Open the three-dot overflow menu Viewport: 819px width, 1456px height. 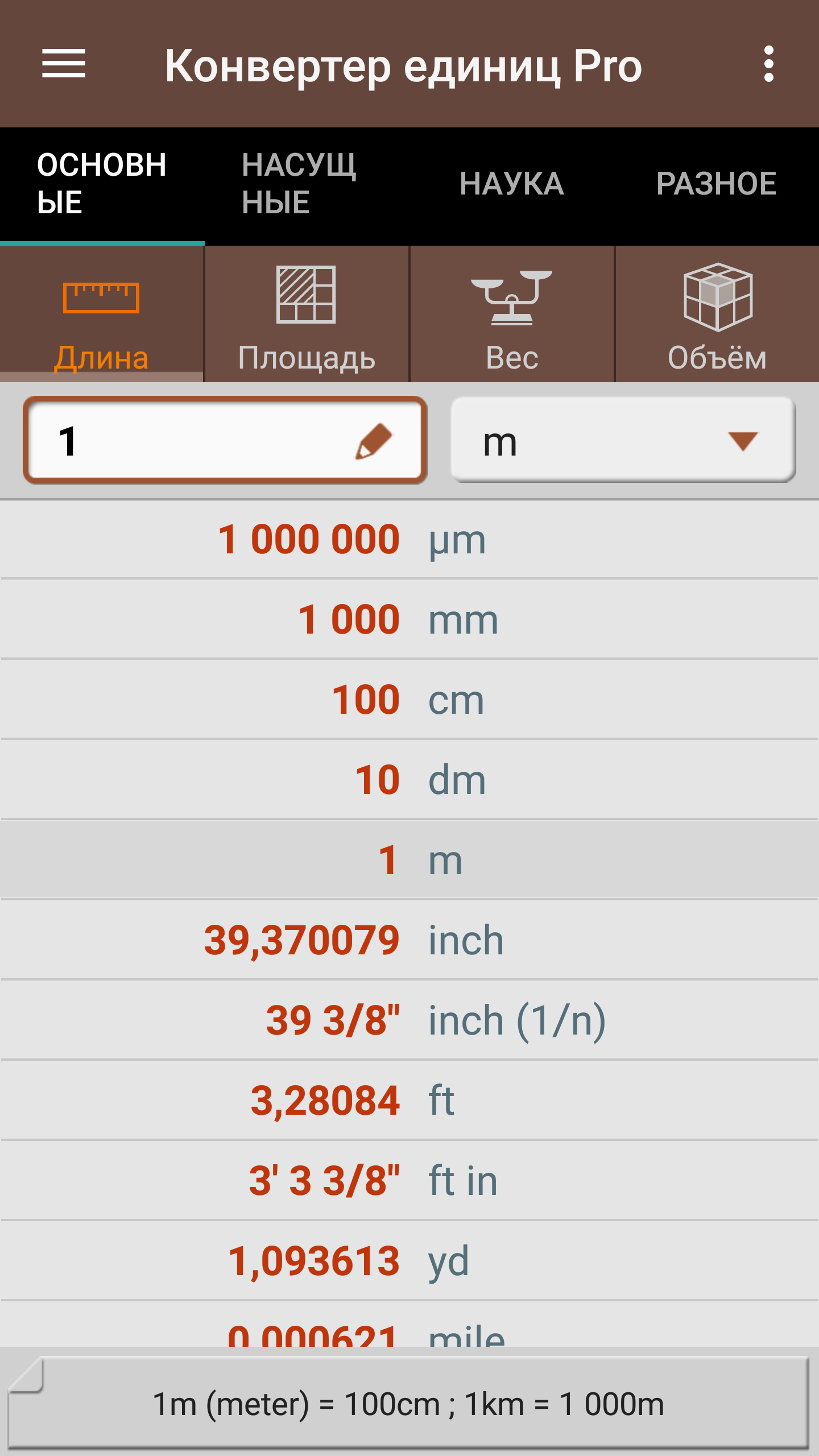pyautogui.click(x=769, y=64)
